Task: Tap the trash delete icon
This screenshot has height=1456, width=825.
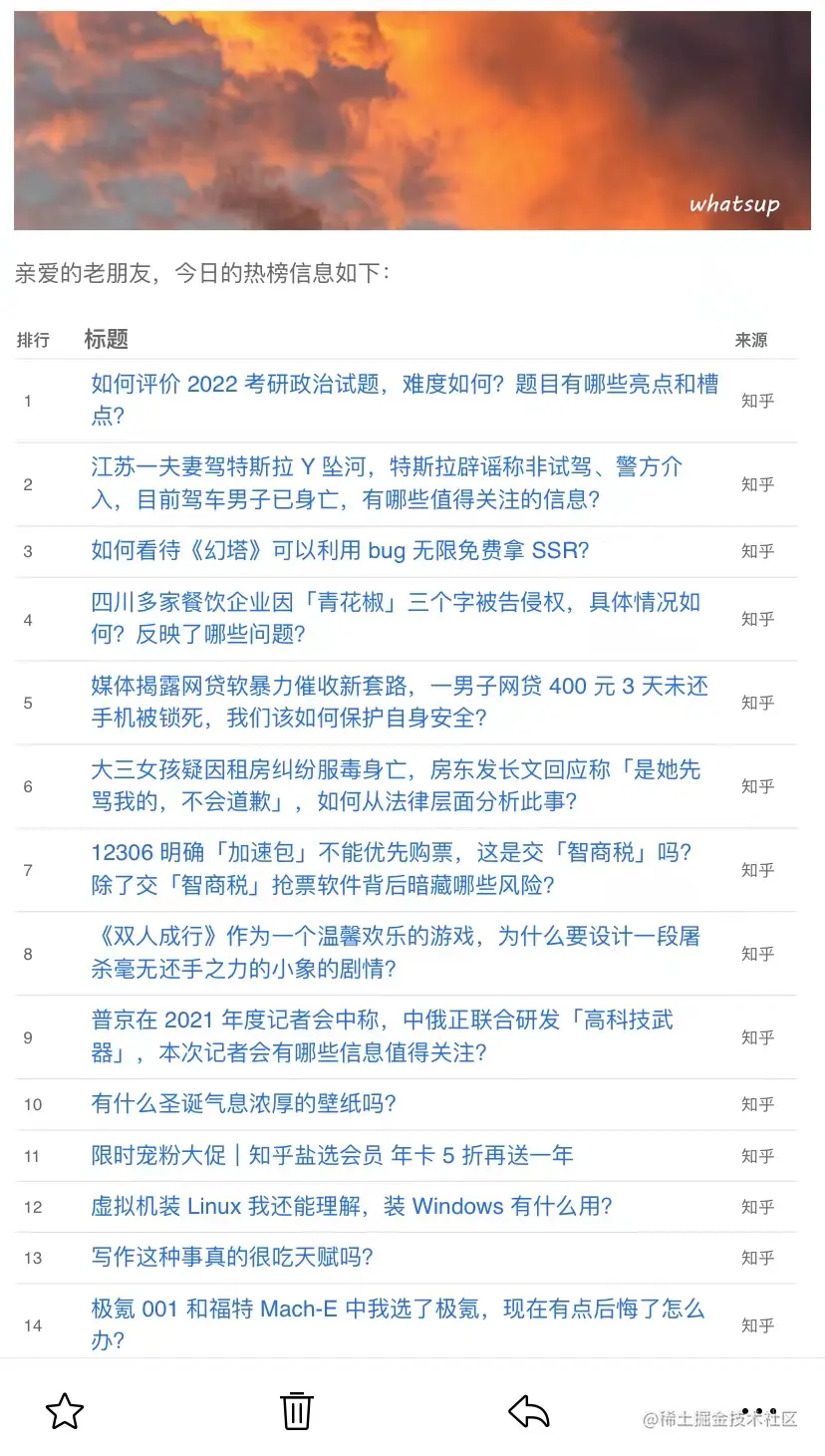Action: [295, 1411]
